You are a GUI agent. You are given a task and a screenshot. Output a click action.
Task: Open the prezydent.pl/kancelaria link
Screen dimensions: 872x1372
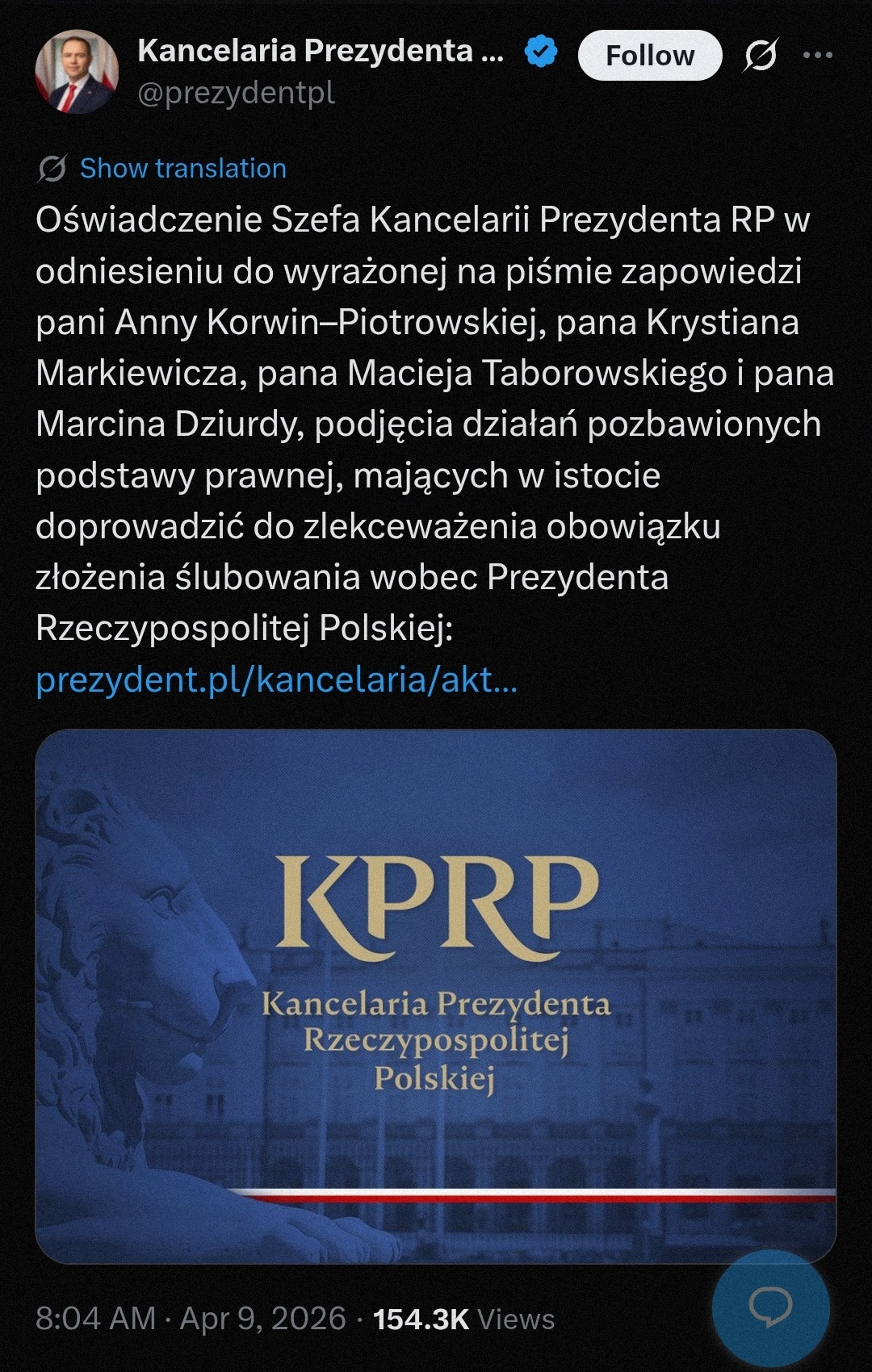276,680
